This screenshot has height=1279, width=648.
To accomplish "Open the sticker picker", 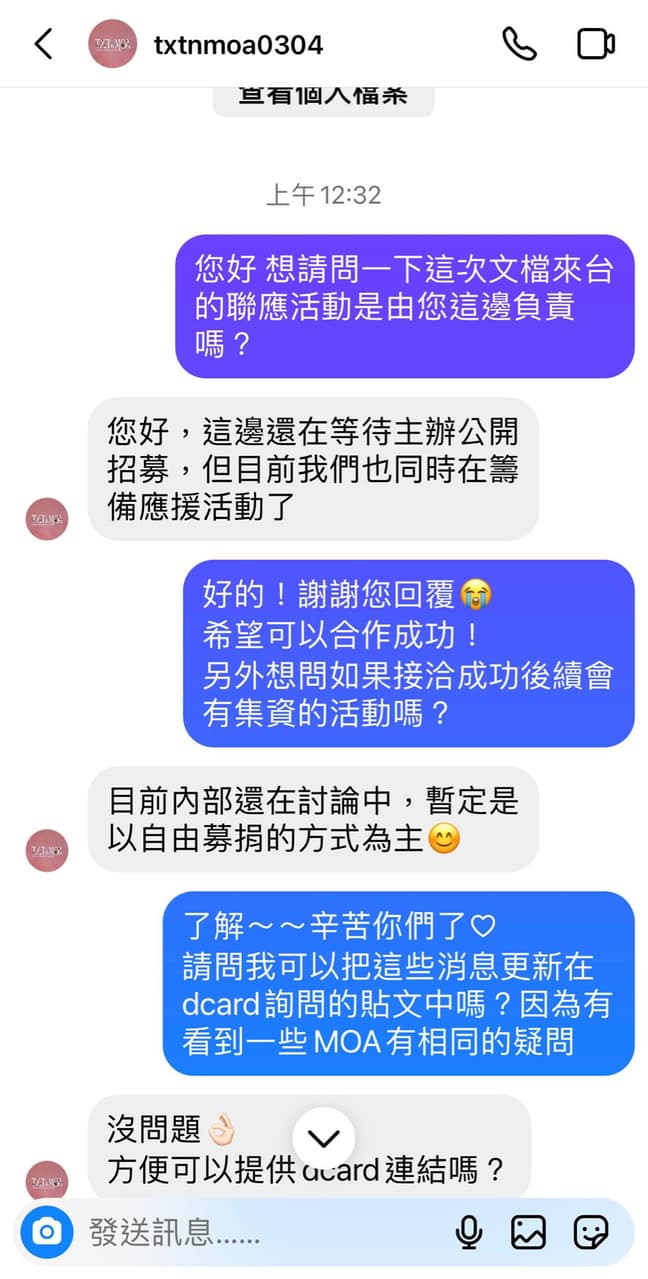I will pos(591,1232).
